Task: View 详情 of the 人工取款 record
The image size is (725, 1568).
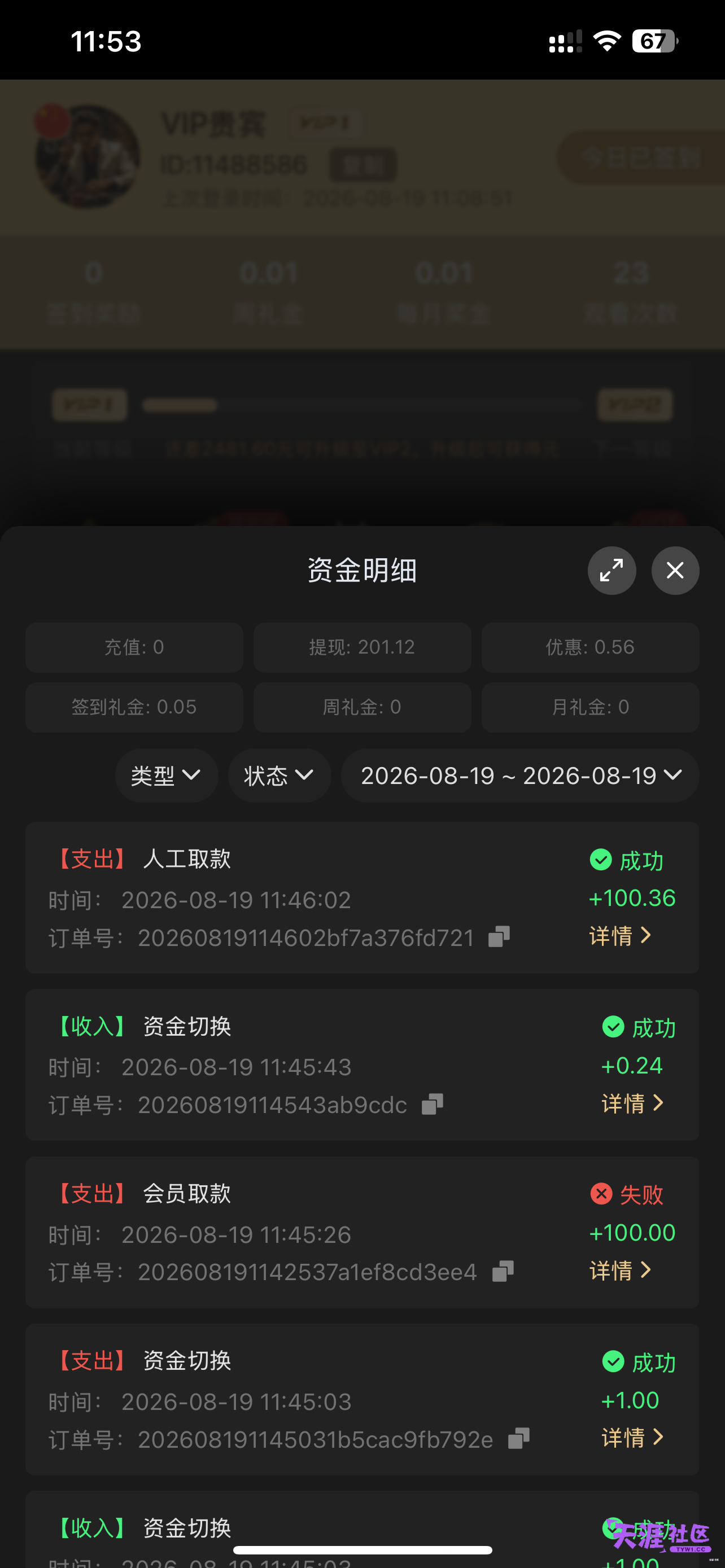Action: click(x=621, y=936)
